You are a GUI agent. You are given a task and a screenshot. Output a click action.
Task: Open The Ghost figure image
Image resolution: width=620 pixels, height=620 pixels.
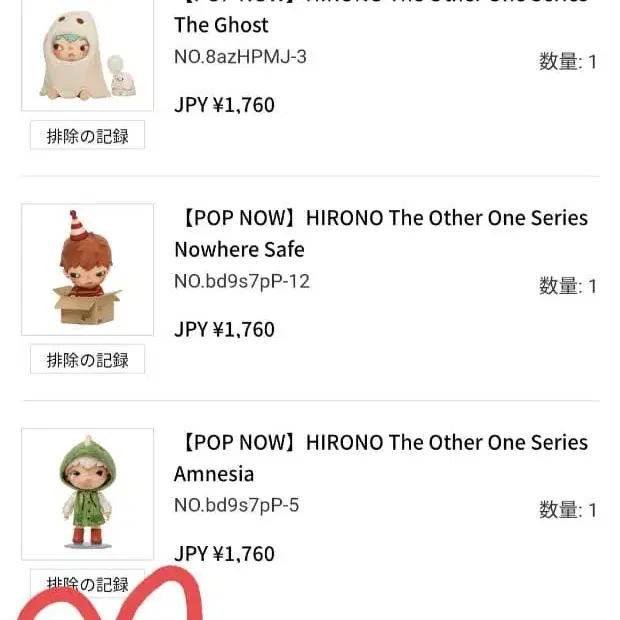point(88,55)
